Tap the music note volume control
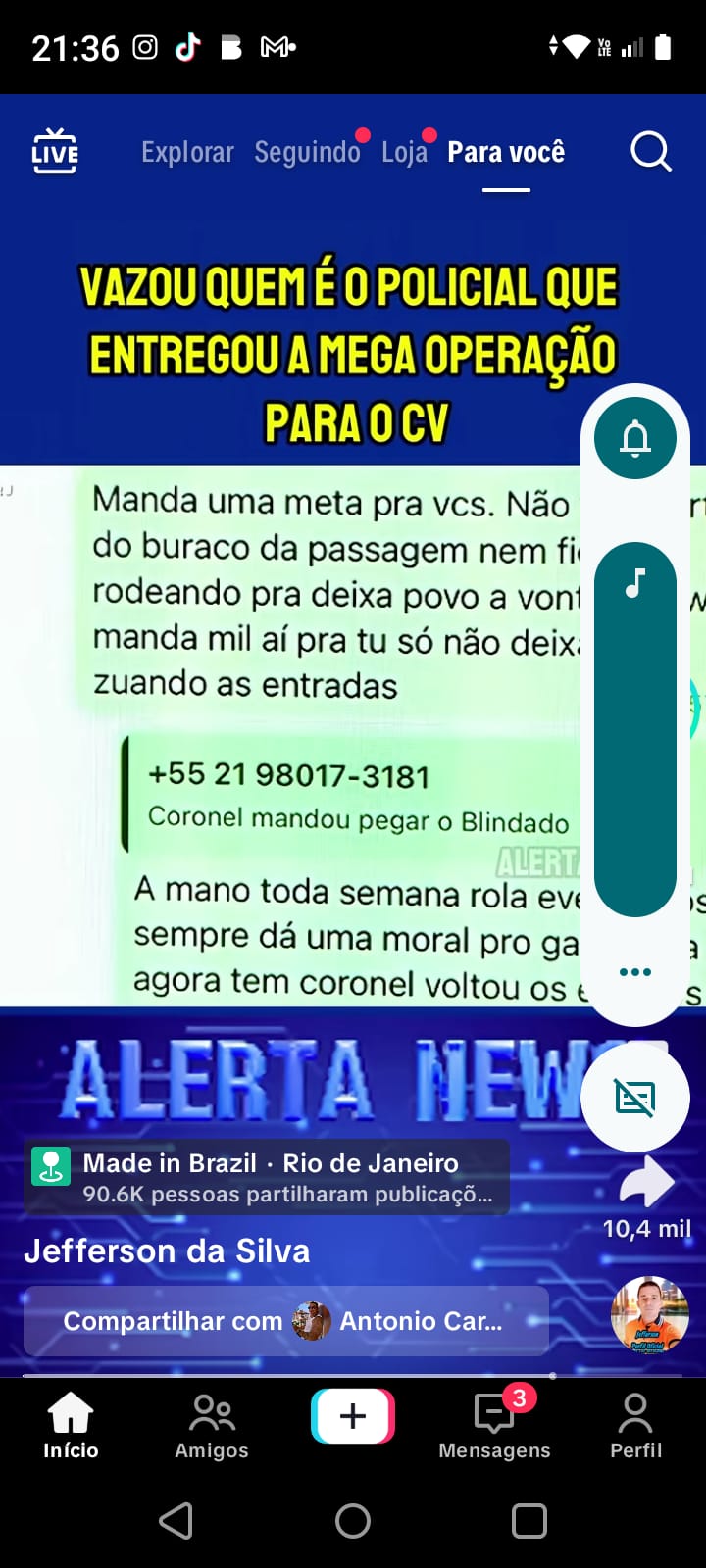The height and width of the screenshot is (1568, 706). (x=635, y=584)
